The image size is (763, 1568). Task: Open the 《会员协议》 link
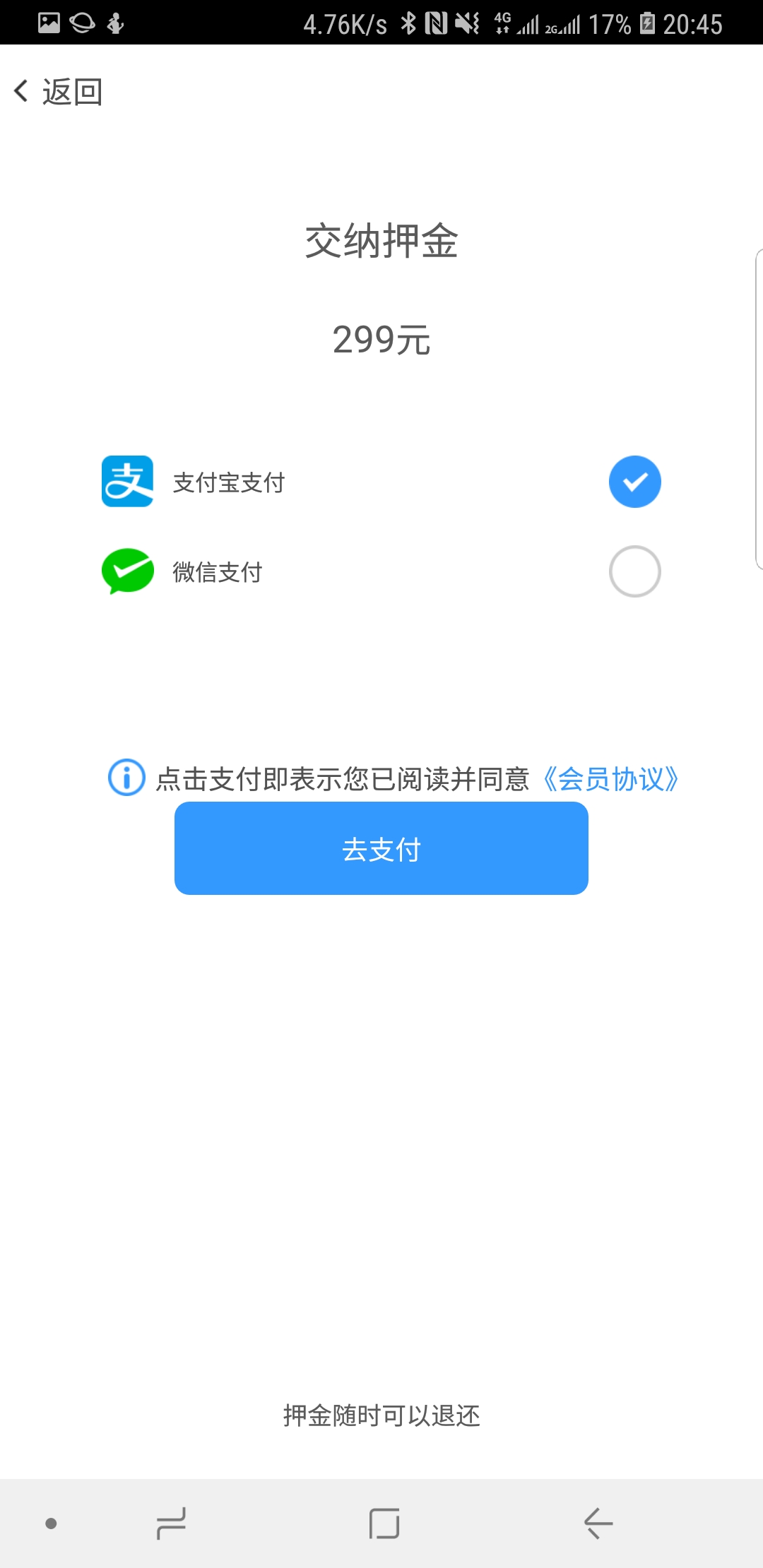610,779
